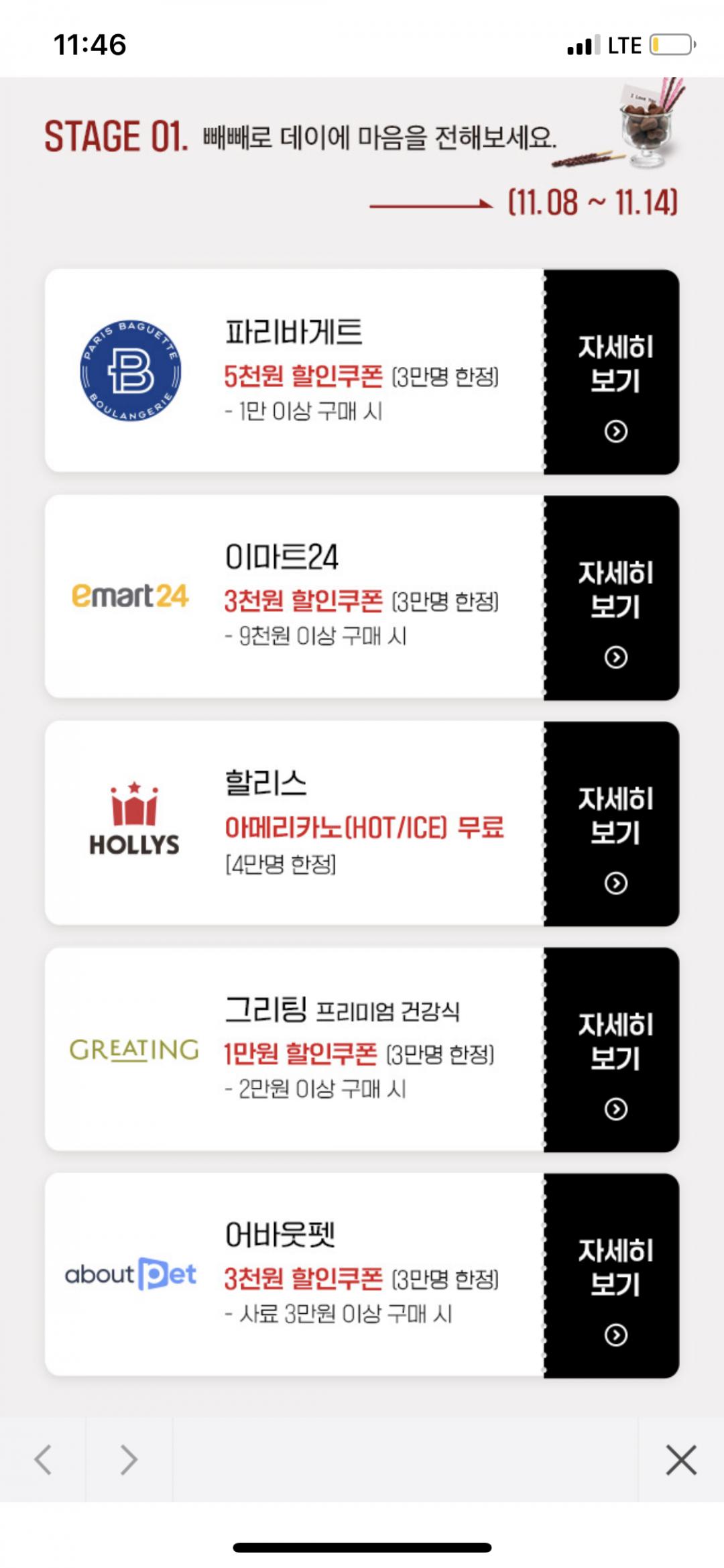Open 자세히 보기 for 어바웃펫 coupon
The width and height of the screenshot is (724, 1568).
[x=612, y=1276]
